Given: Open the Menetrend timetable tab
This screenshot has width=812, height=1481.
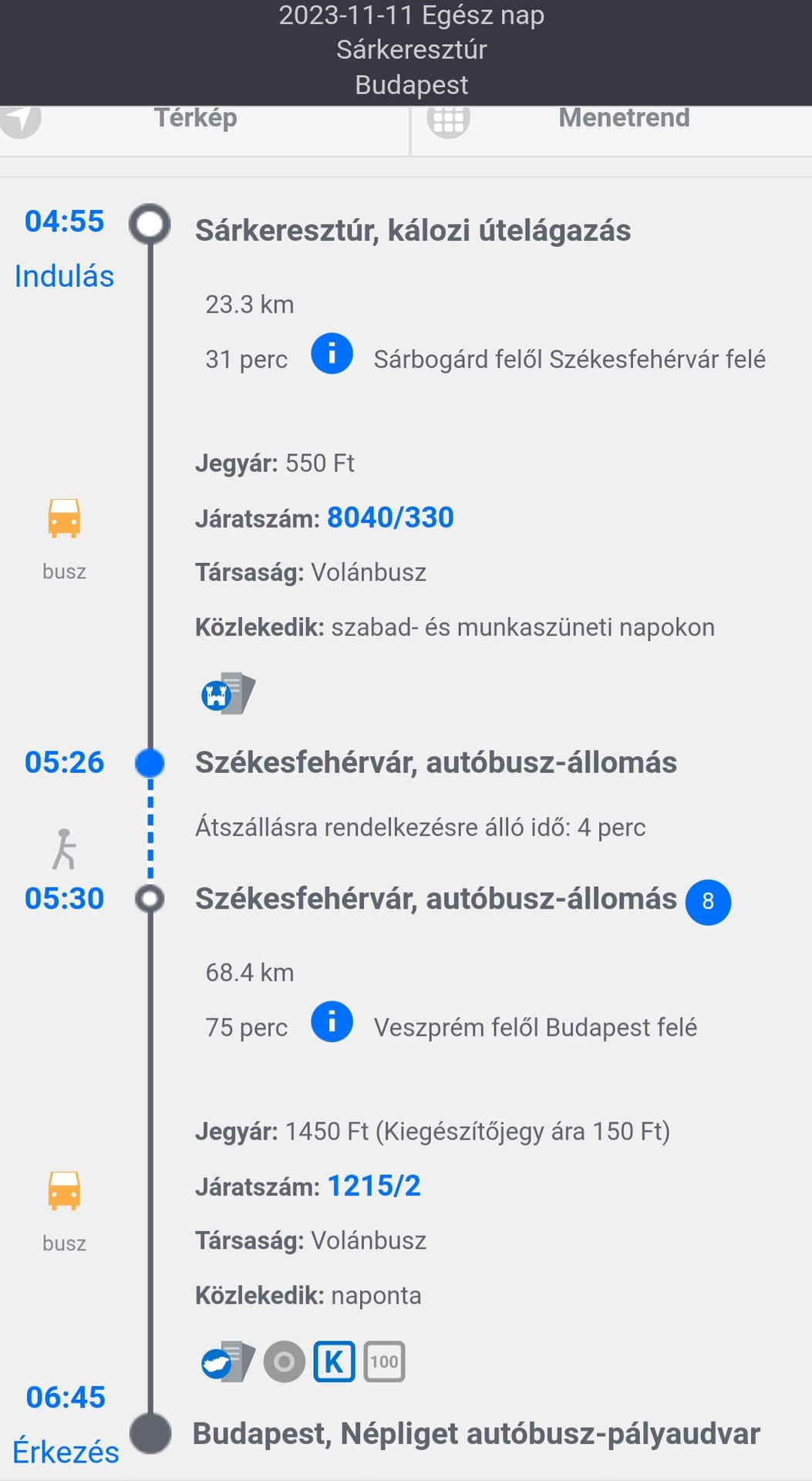Looking at the screenshot, I should [623, 119].
